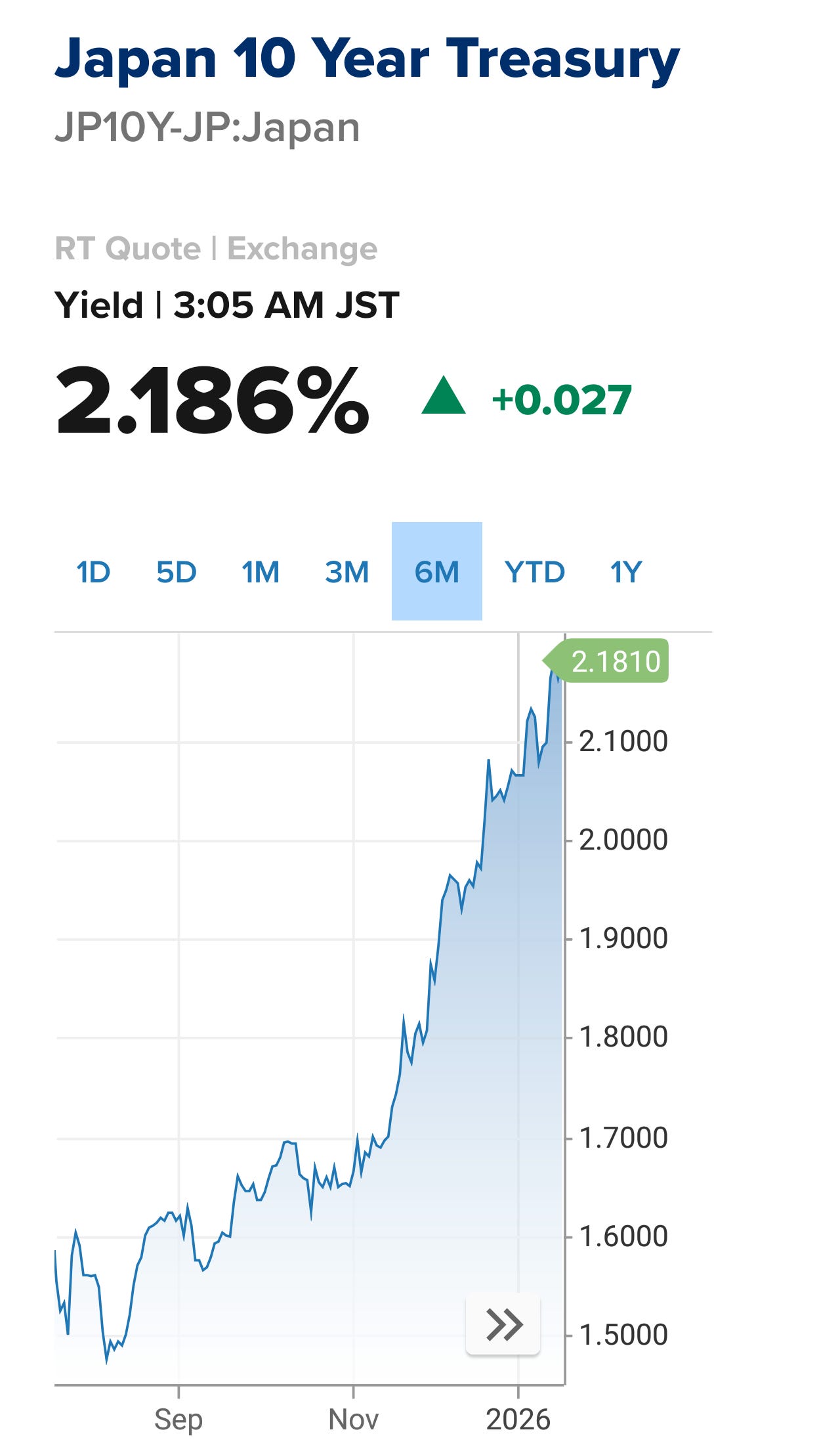Switch chart to 1D range
This screenshot has height=1455, width=840.
93,572
